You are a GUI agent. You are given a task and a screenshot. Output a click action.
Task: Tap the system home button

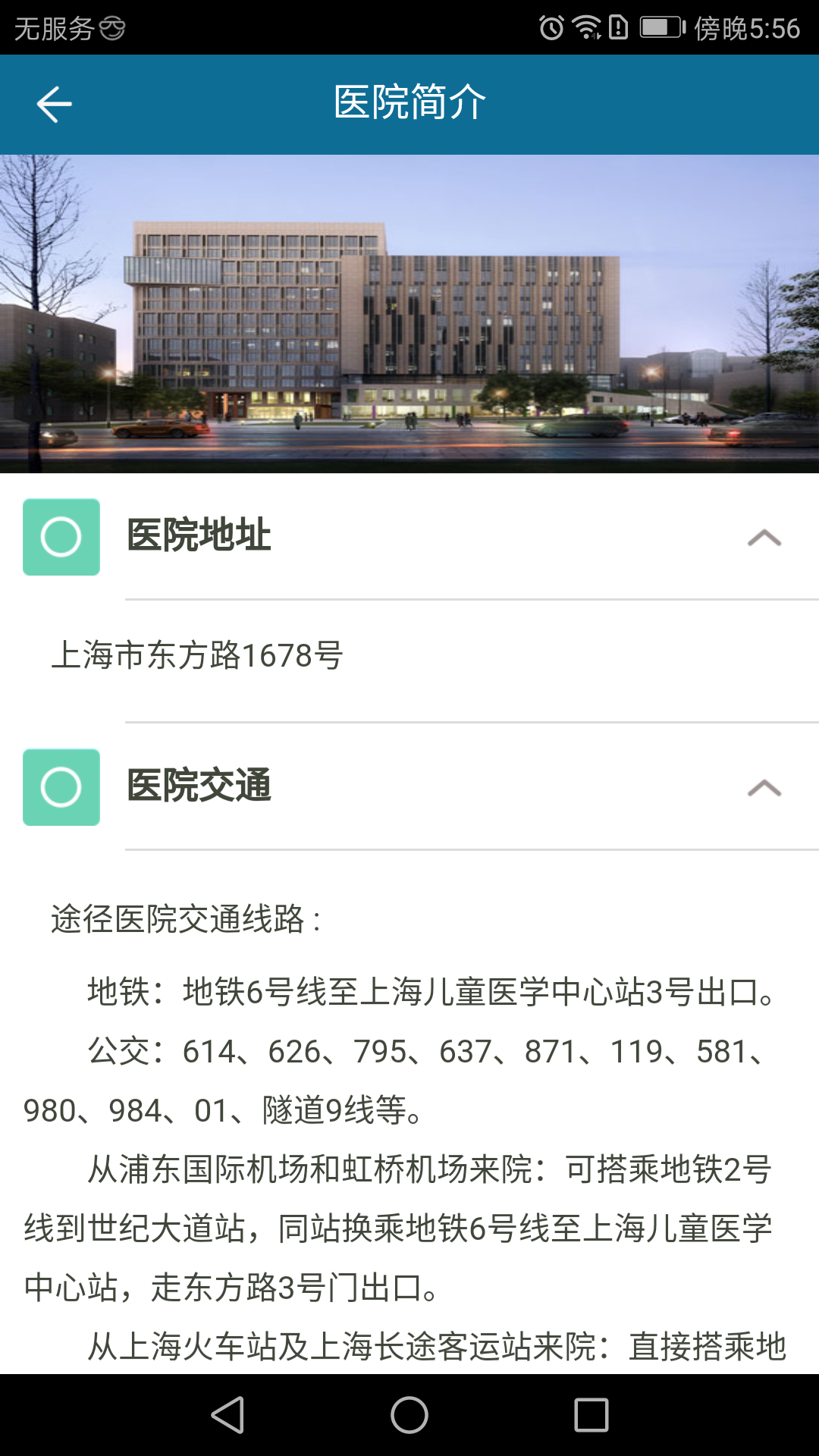tap(409, 1415)
